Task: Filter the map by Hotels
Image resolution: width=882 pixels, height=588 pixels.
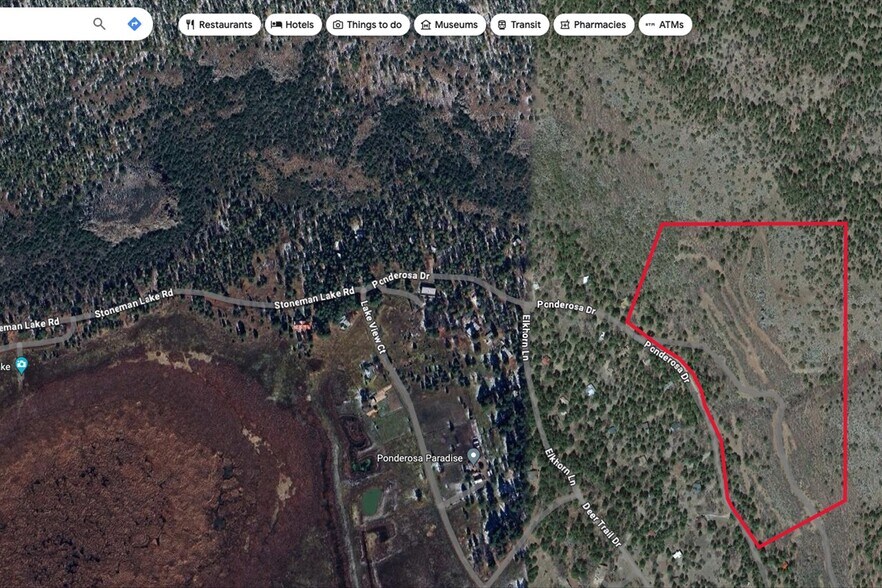Action: [x=292, y=25]
